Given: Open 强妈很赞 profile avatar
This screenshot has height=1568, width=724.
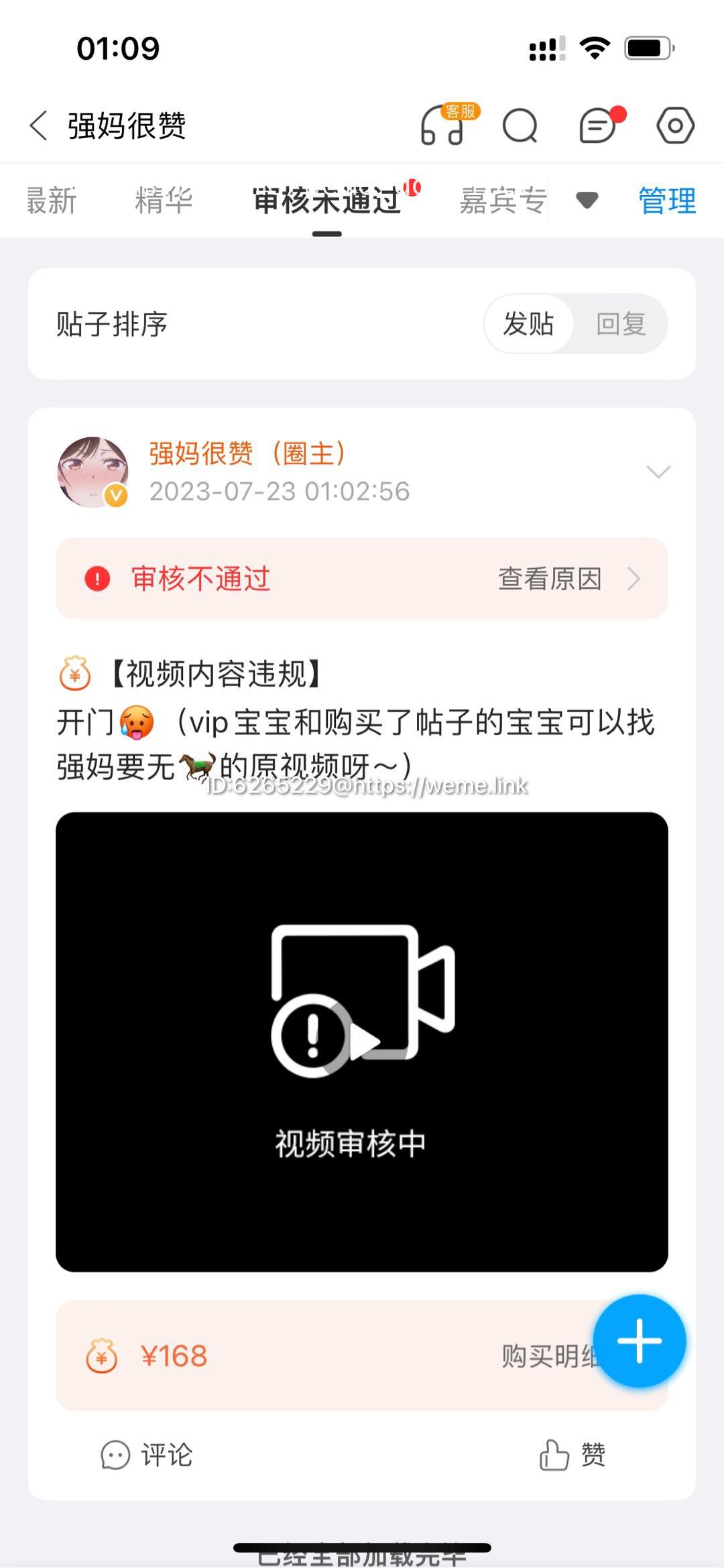Looking at the screenshot, I should 93,472.
